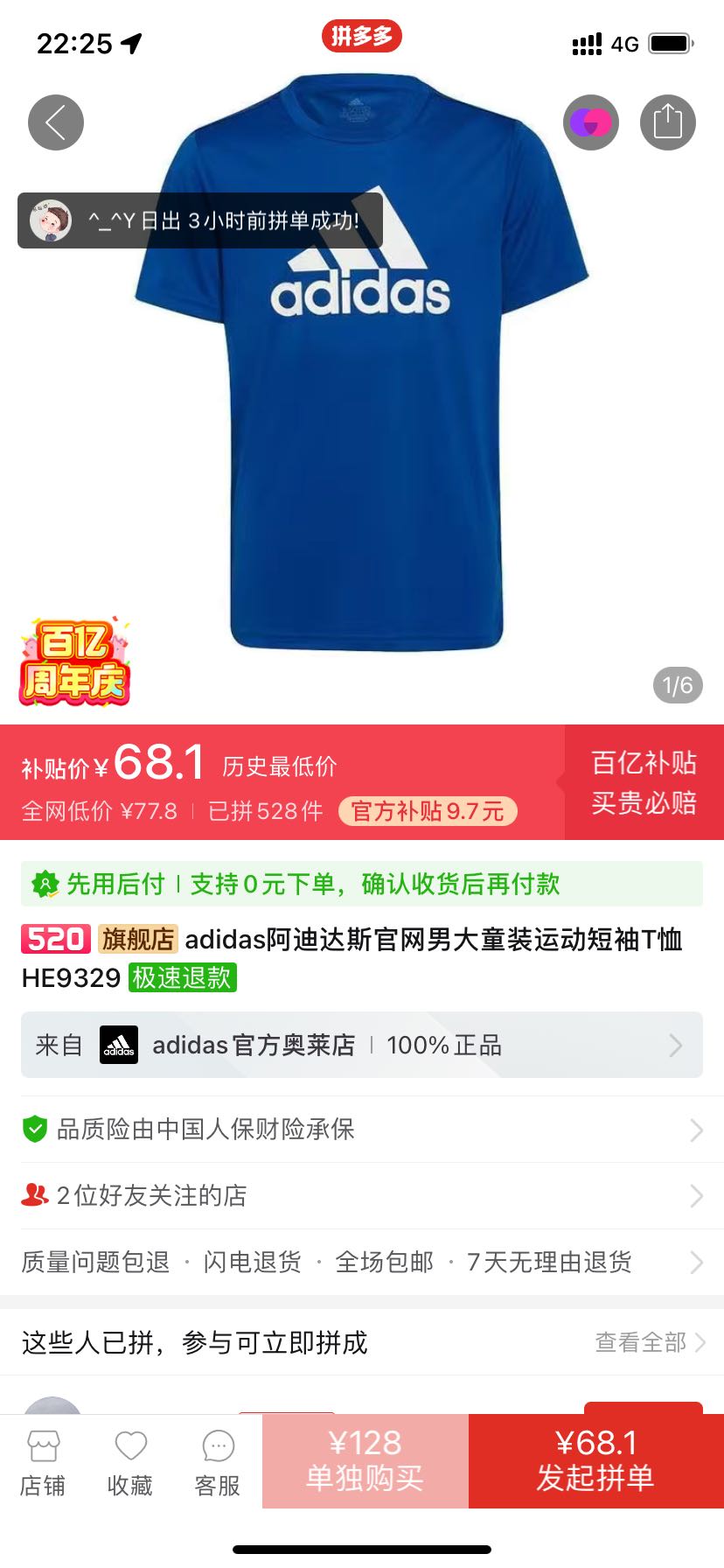This screenshot has height=1568, width=724.
Task: Tap 查看全部 for group buyers
Action: click(x=649, y=1342)
